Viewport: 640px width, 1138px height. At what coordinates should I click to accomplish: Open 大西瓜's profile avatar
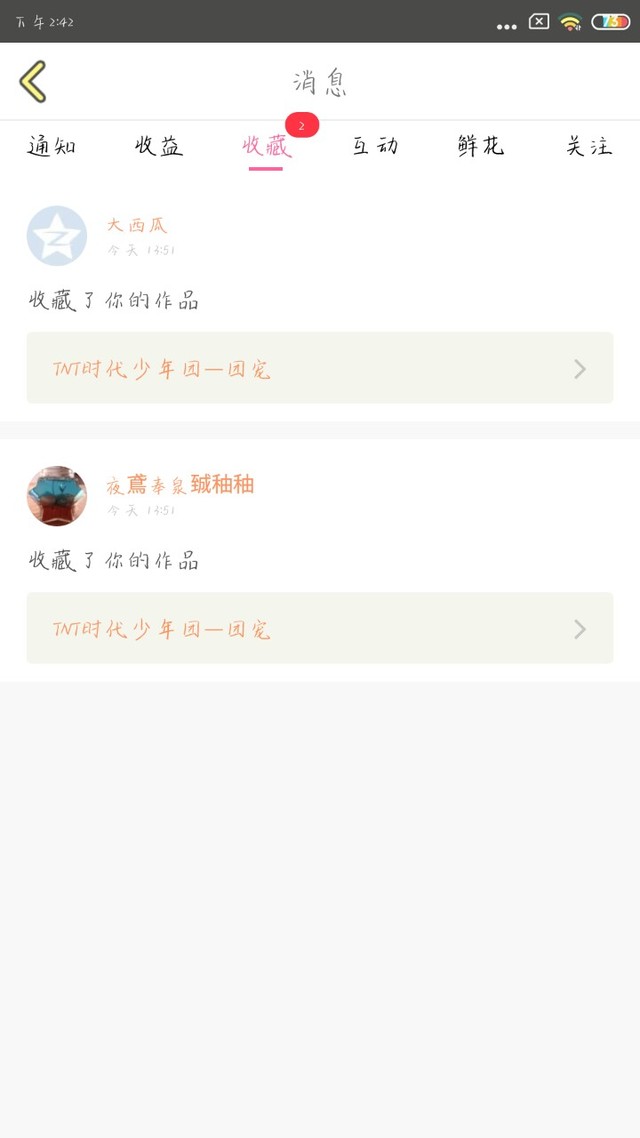(57, 236)
